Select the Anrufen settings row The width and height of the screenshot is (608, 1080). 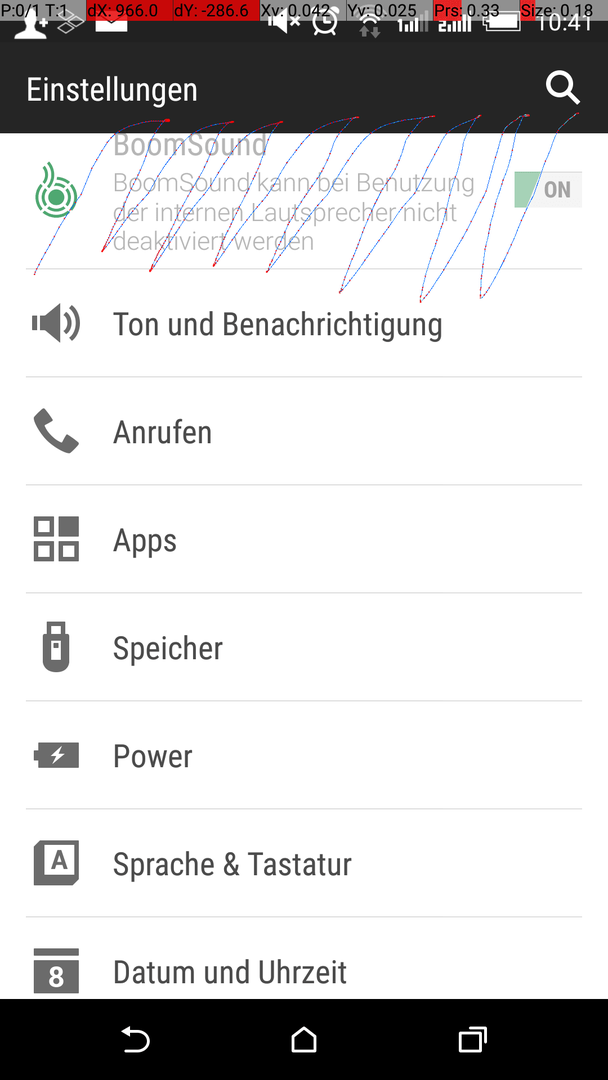tap(304, 432)
